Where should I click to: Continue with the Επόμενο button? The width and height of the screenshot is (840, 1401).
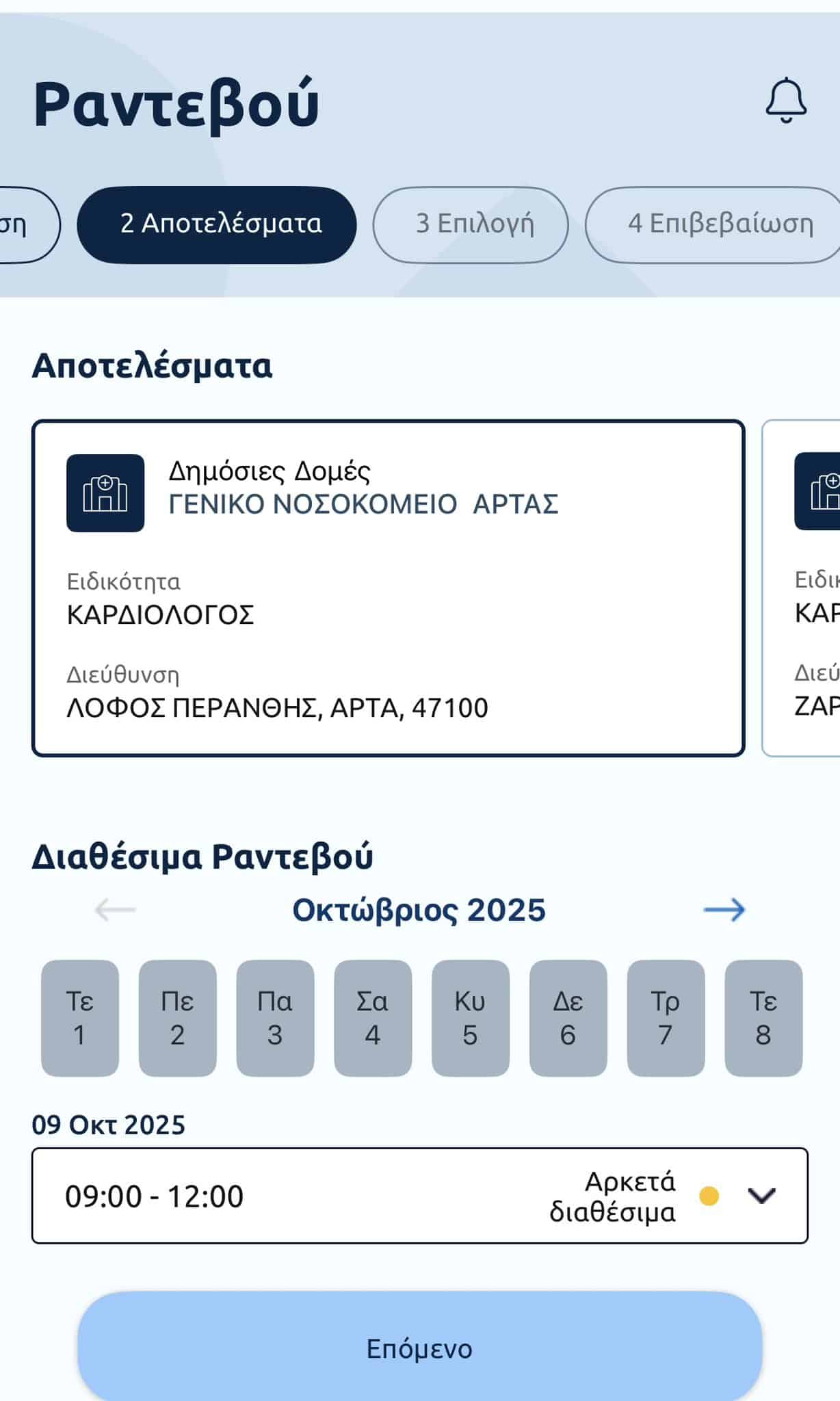(x=419, y=1348)
